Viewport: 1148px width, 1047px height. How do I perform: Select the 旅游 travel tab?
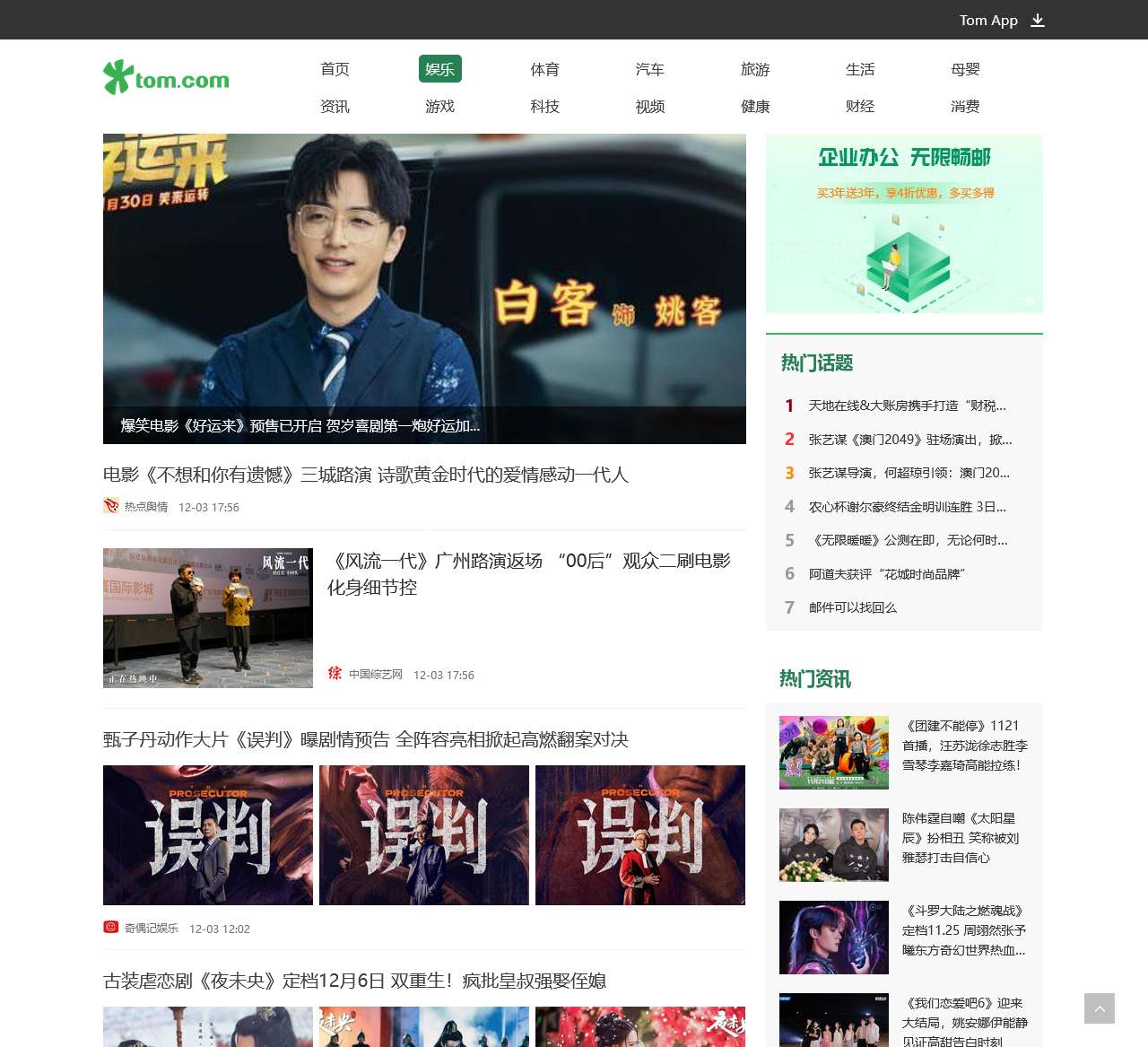coord(754,69)
